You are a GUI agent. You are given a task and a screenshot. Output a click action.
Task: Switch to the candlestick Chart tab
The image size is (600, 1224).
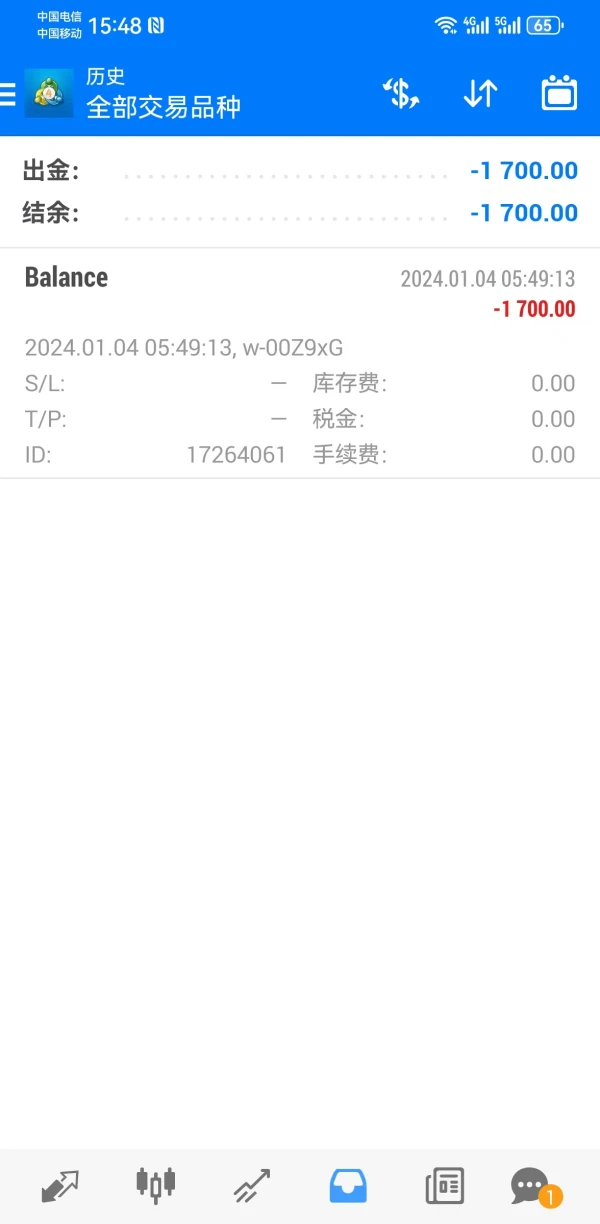click(155, 1186)
